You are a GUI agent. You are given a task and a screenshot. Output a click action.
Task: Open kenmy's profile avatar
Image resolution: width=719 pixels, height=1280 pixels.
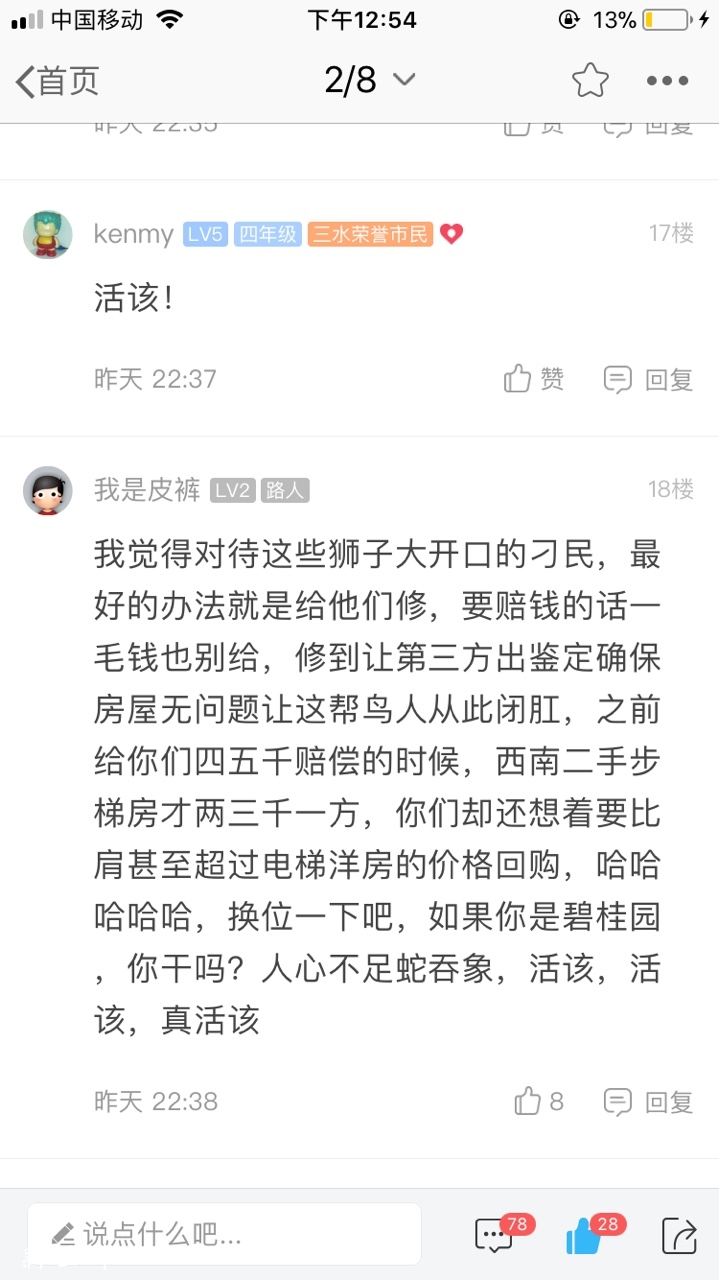48,235
